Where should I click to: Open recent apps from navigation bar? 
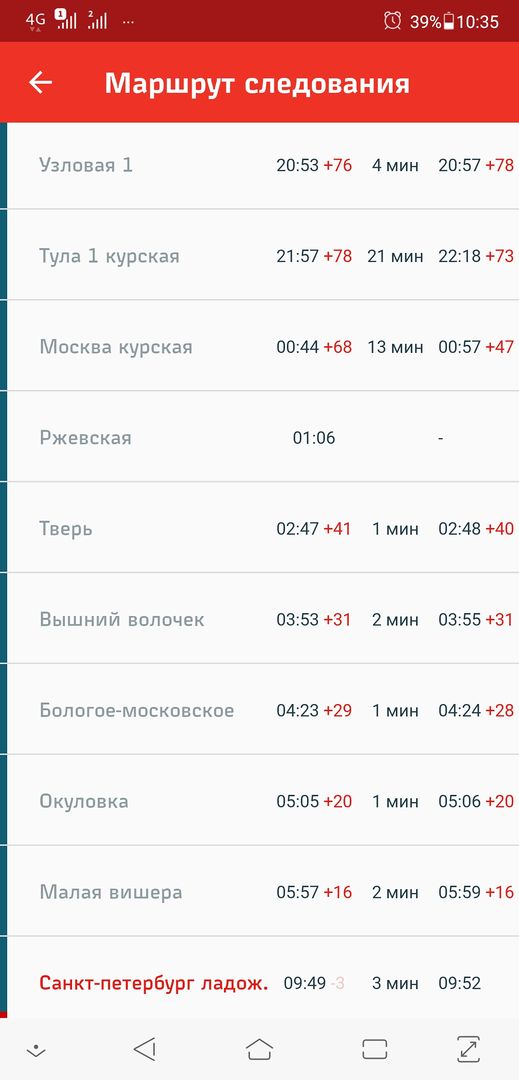[374, 1049]
